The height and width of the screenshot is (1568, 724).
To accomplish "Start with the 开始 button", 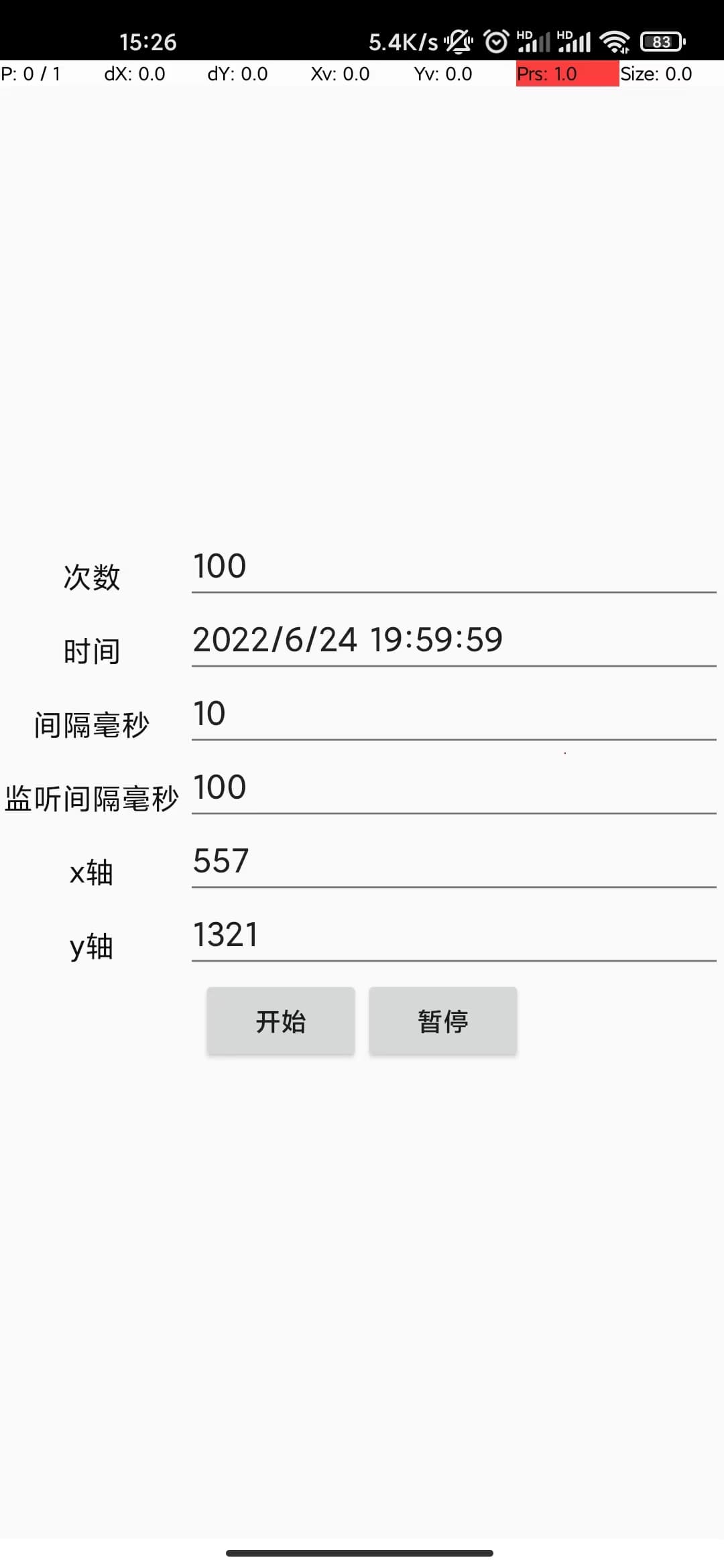I will coord(280,1021).
